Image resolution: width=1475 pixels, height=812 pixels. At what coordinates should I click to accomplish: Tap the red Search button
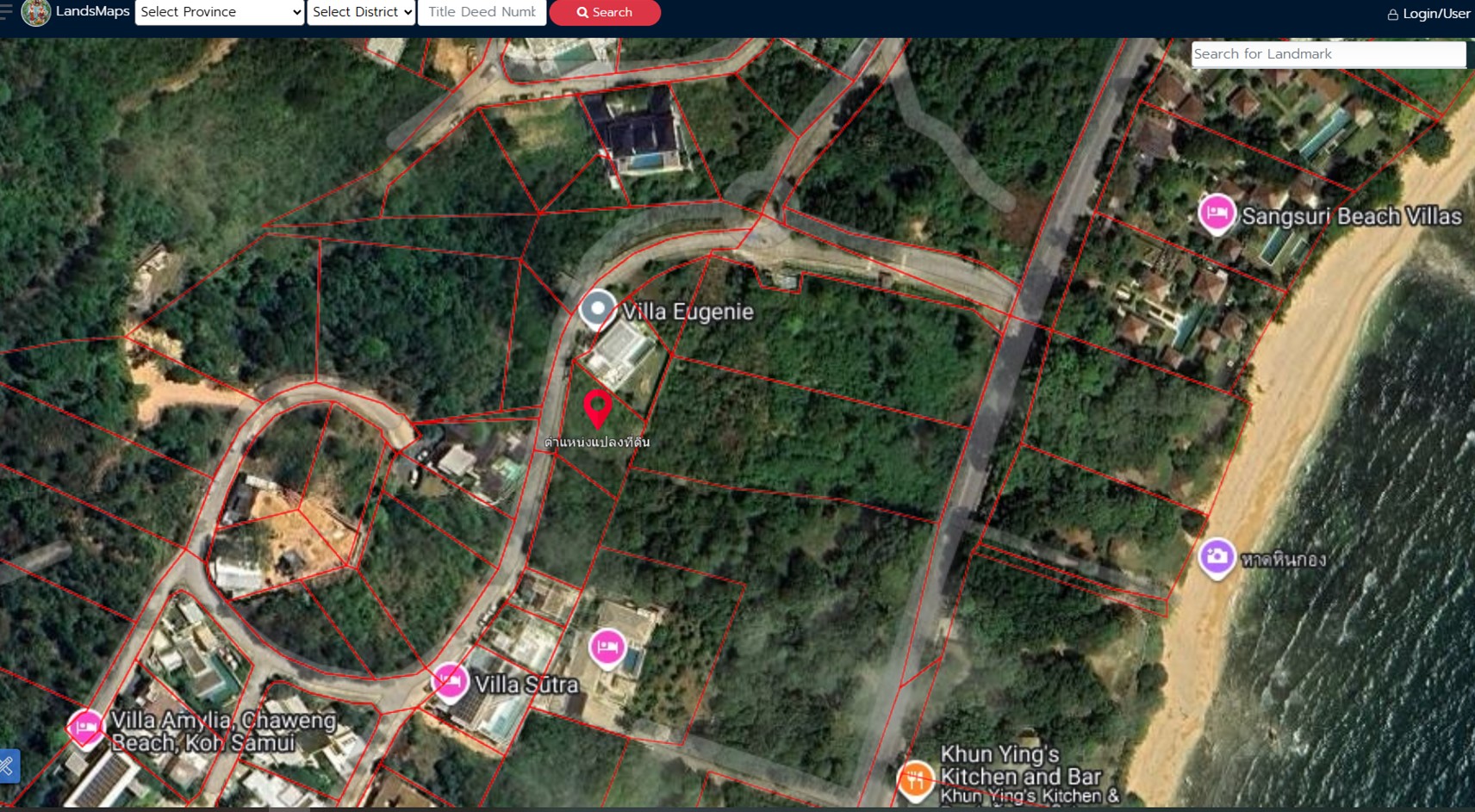605,12
